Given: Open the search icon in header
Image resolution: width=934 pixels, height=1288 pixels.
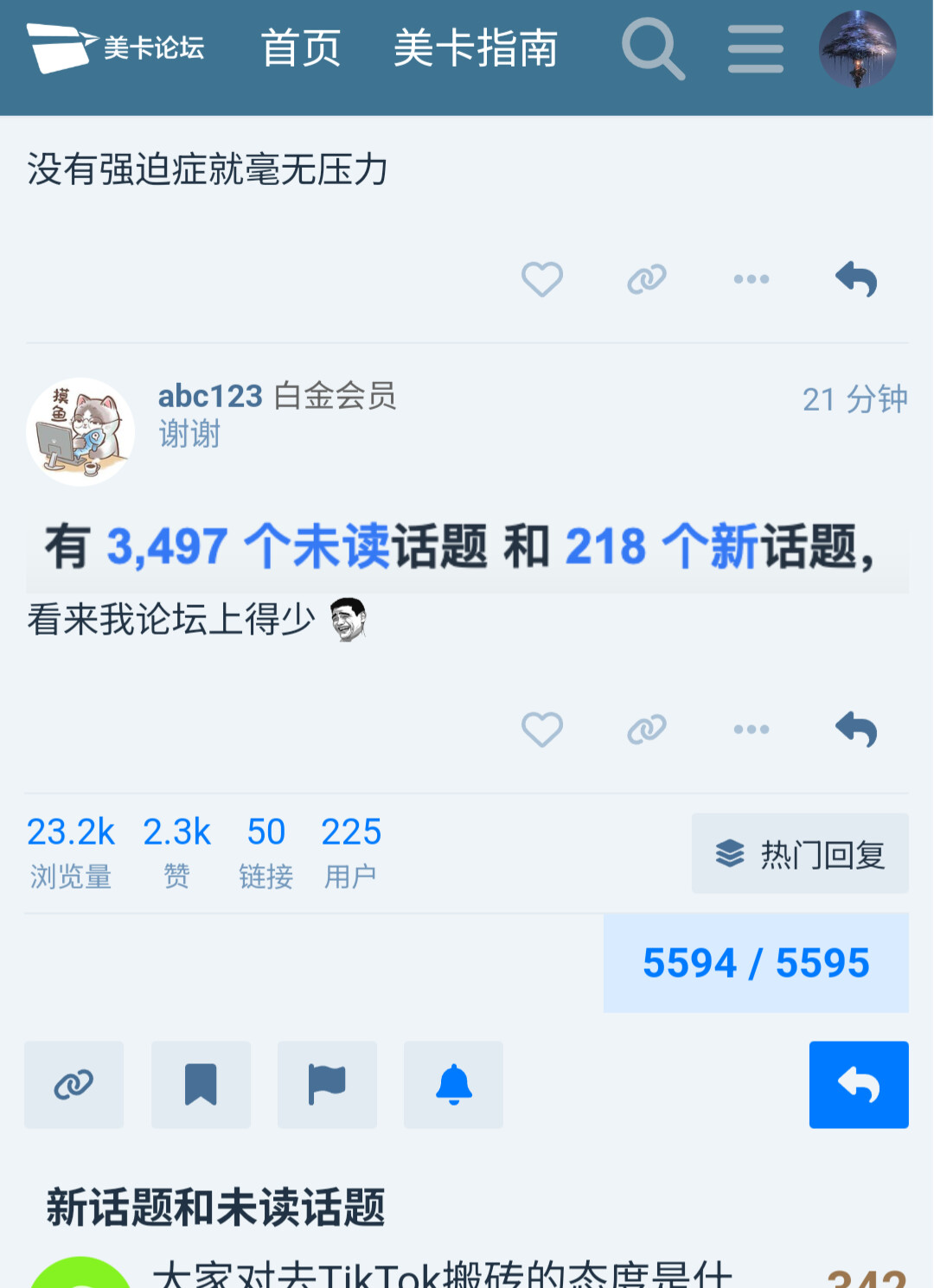Looking at the screenshot, I should click(x=653, y=49).
